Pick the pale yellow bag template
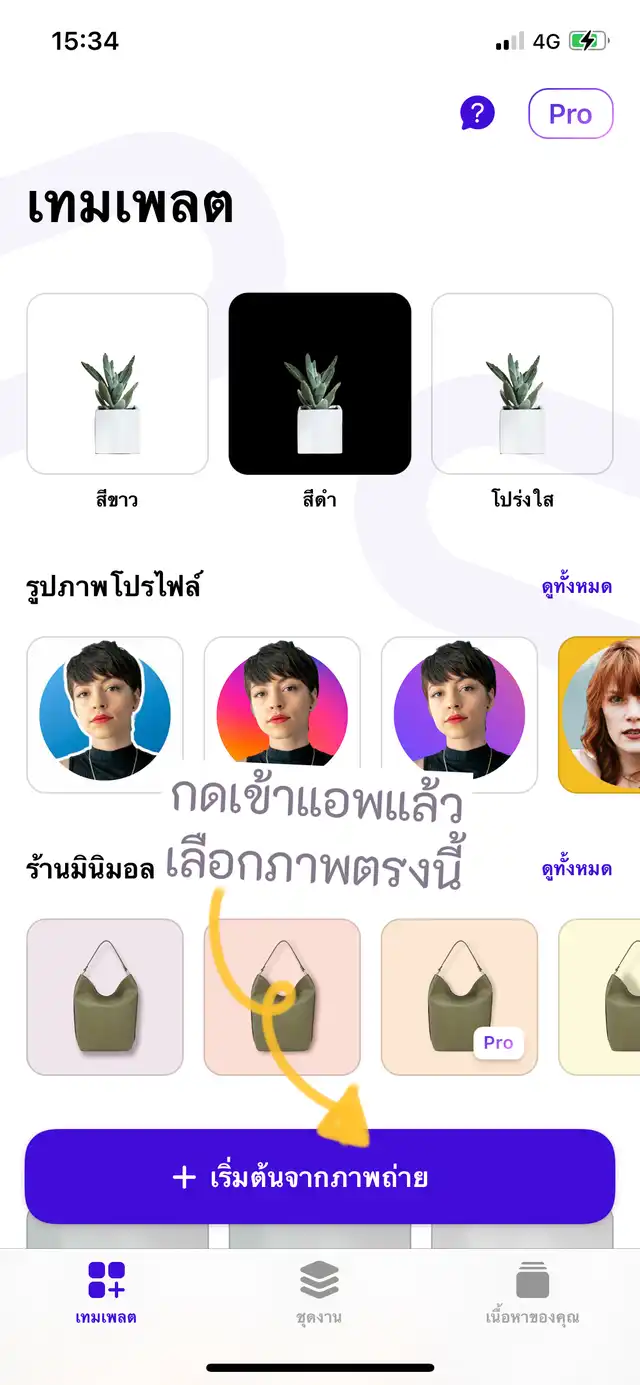Image resolution: width=640 pixels, height=1385 pixels. 600,997
